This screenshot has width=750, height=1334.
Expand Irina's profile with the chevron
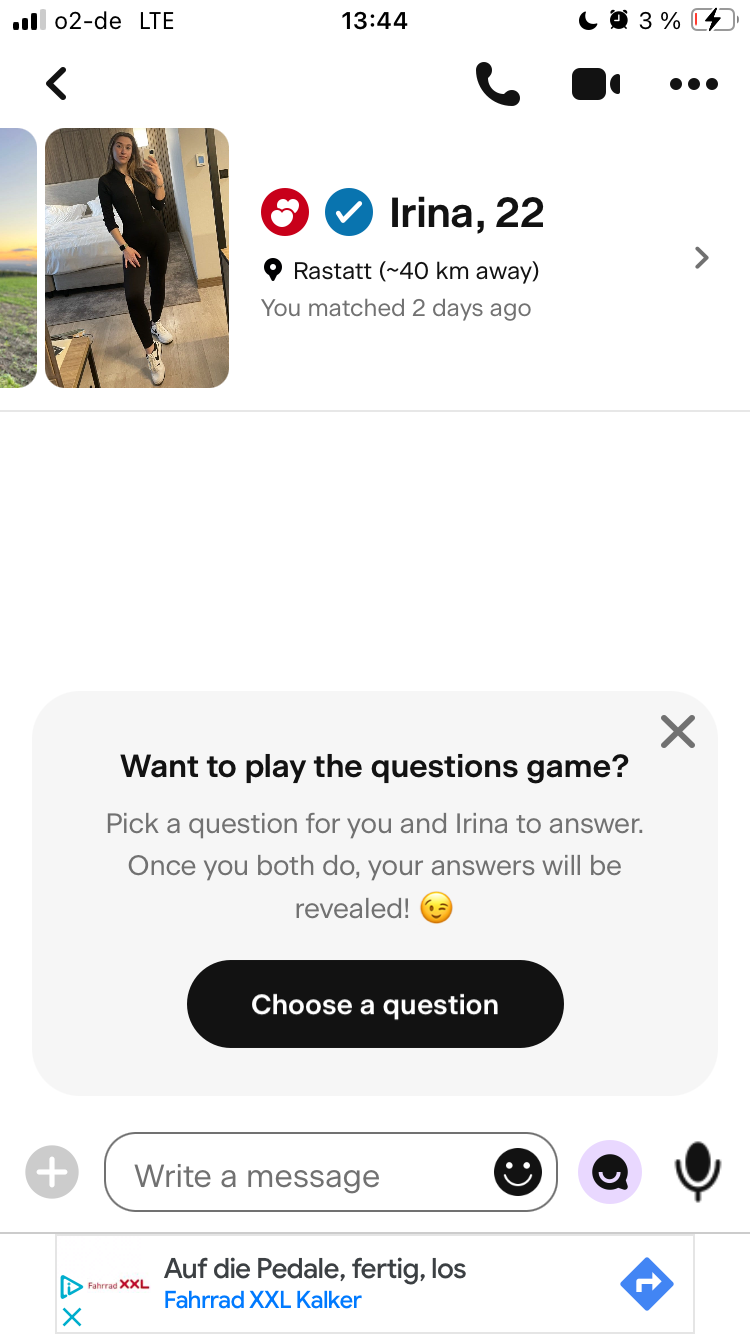[702, 258]
